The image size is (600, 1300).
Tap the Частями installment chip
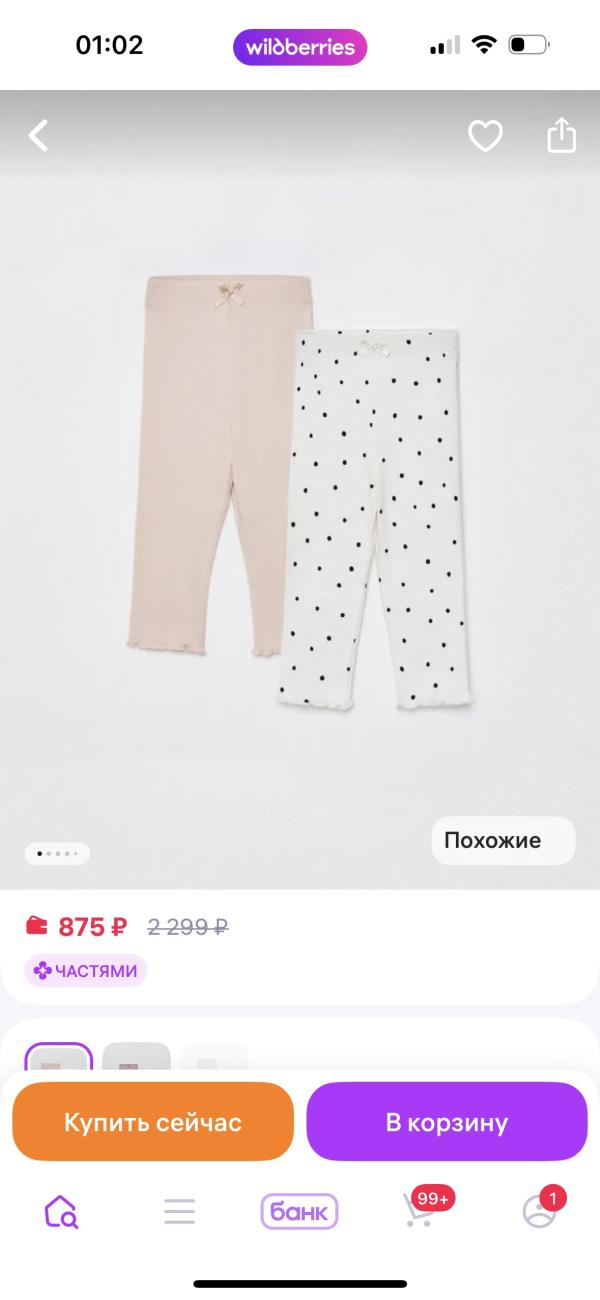(x=86, y=970)
